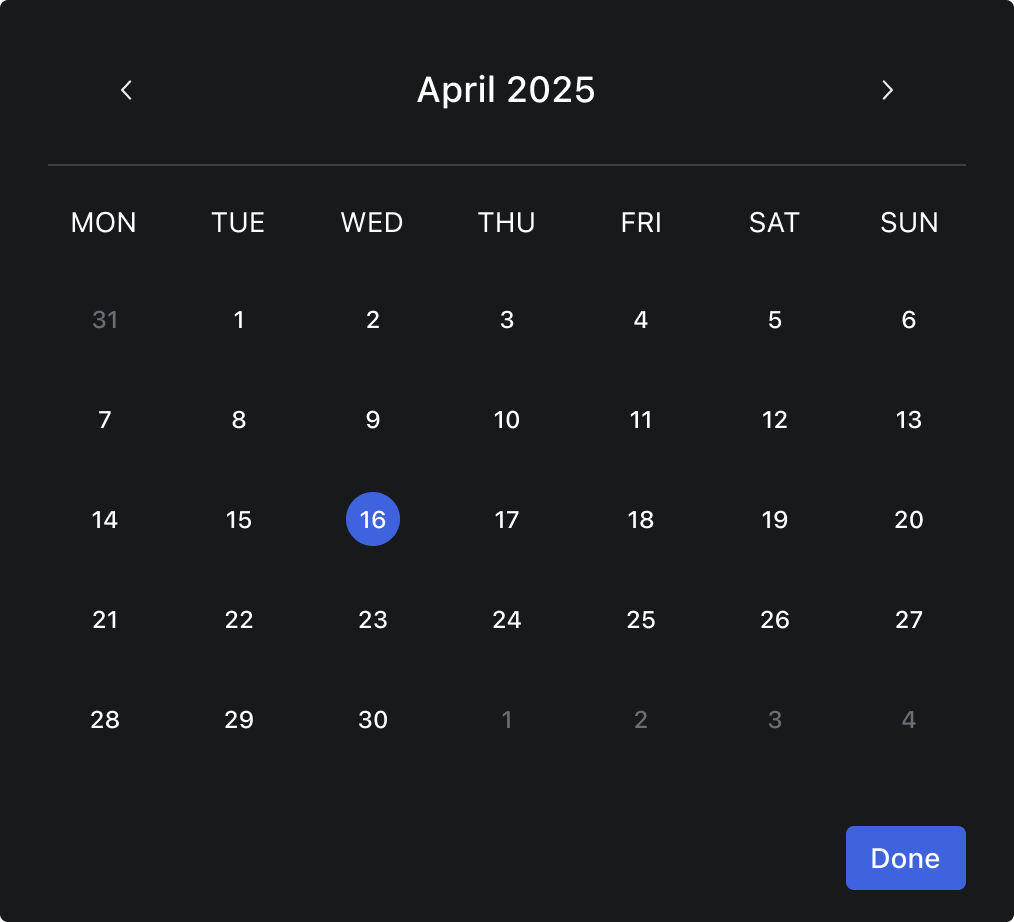This screenshot has width=1014, height=922.
Task: Pick Friday April 25
Action: click(641, 620)
